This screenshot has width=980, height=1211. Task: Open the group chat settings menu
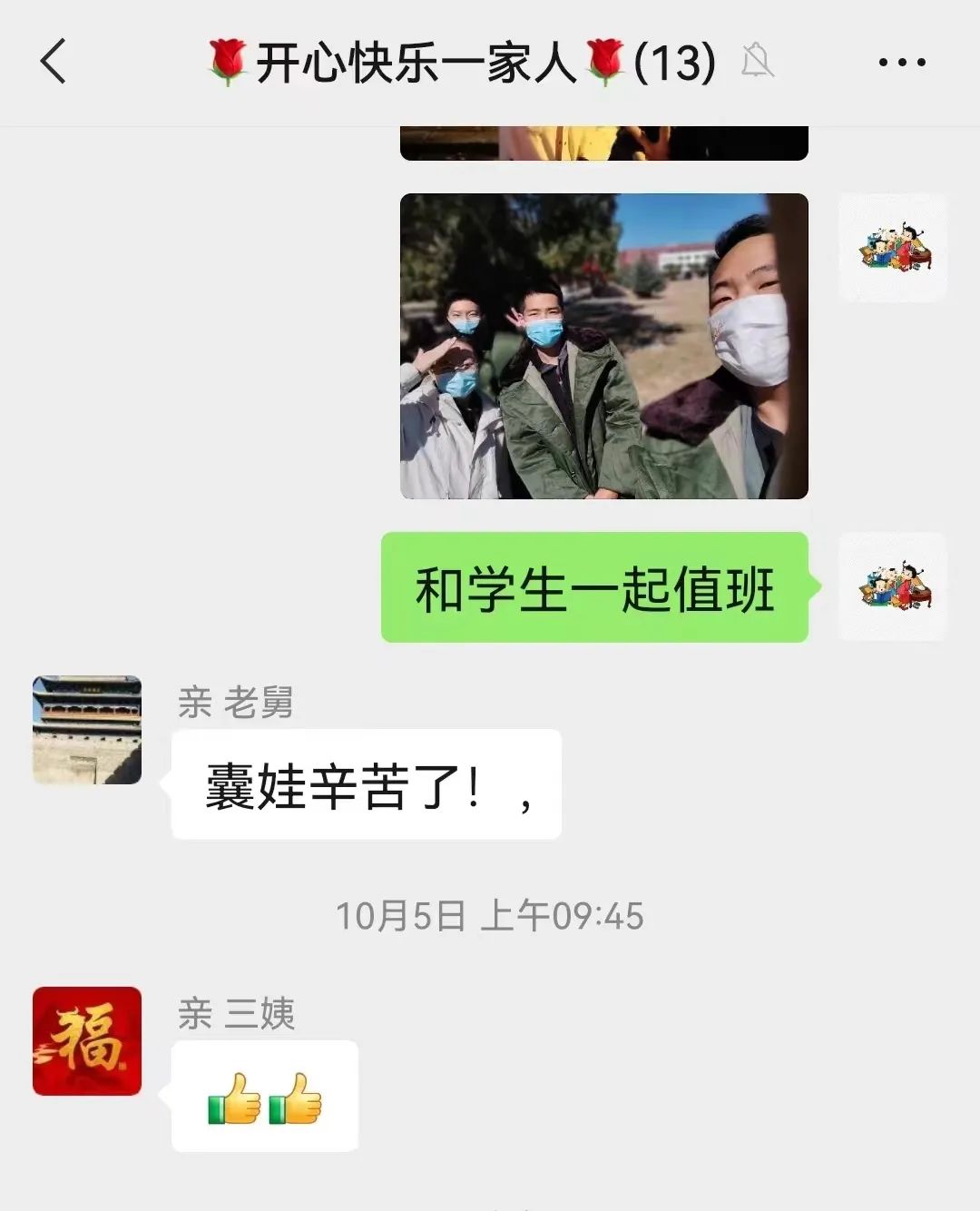[901, 63]
